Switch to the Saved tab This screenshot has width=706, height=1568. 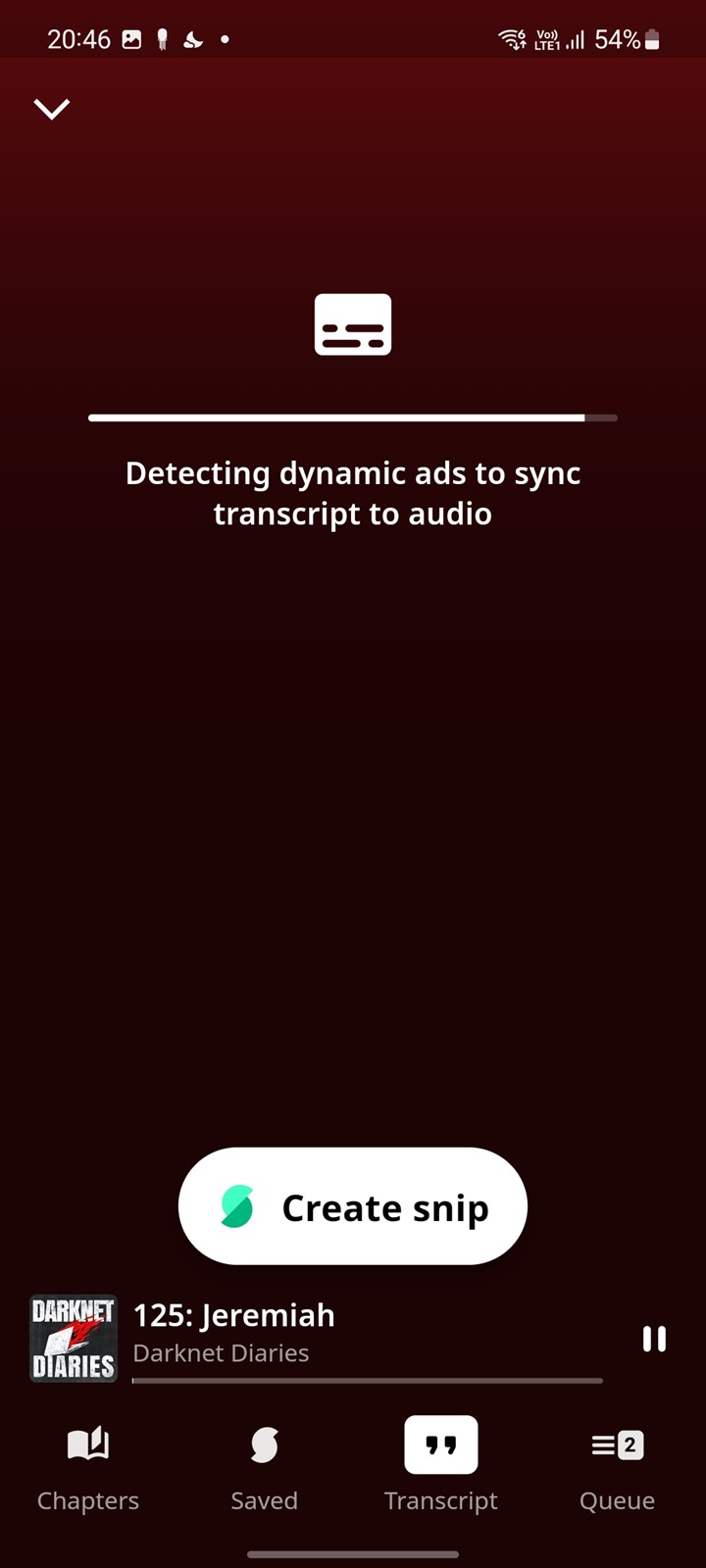tap(264, 1467)
